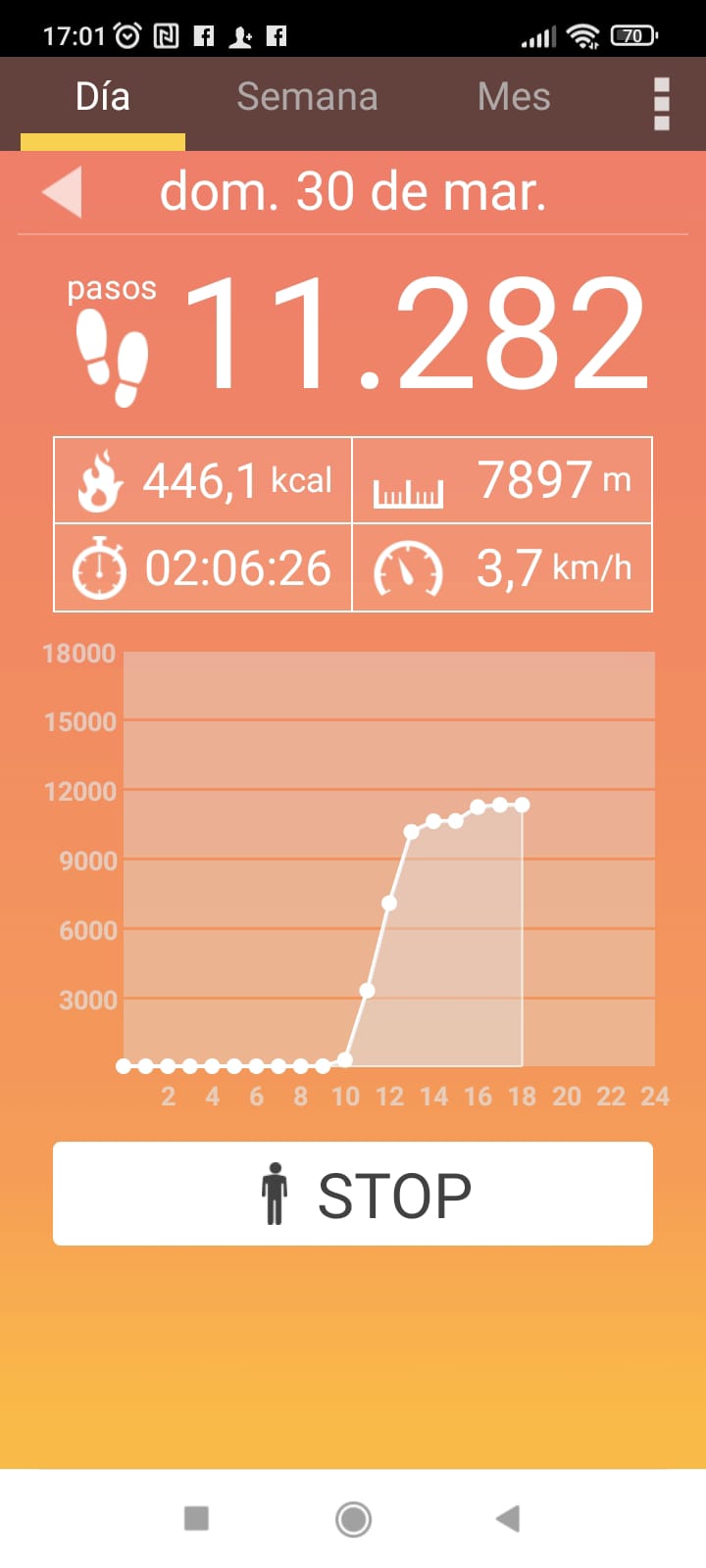The image size is (706, 1568).
Task: Tap the system back button
Action: [508, 1519]
